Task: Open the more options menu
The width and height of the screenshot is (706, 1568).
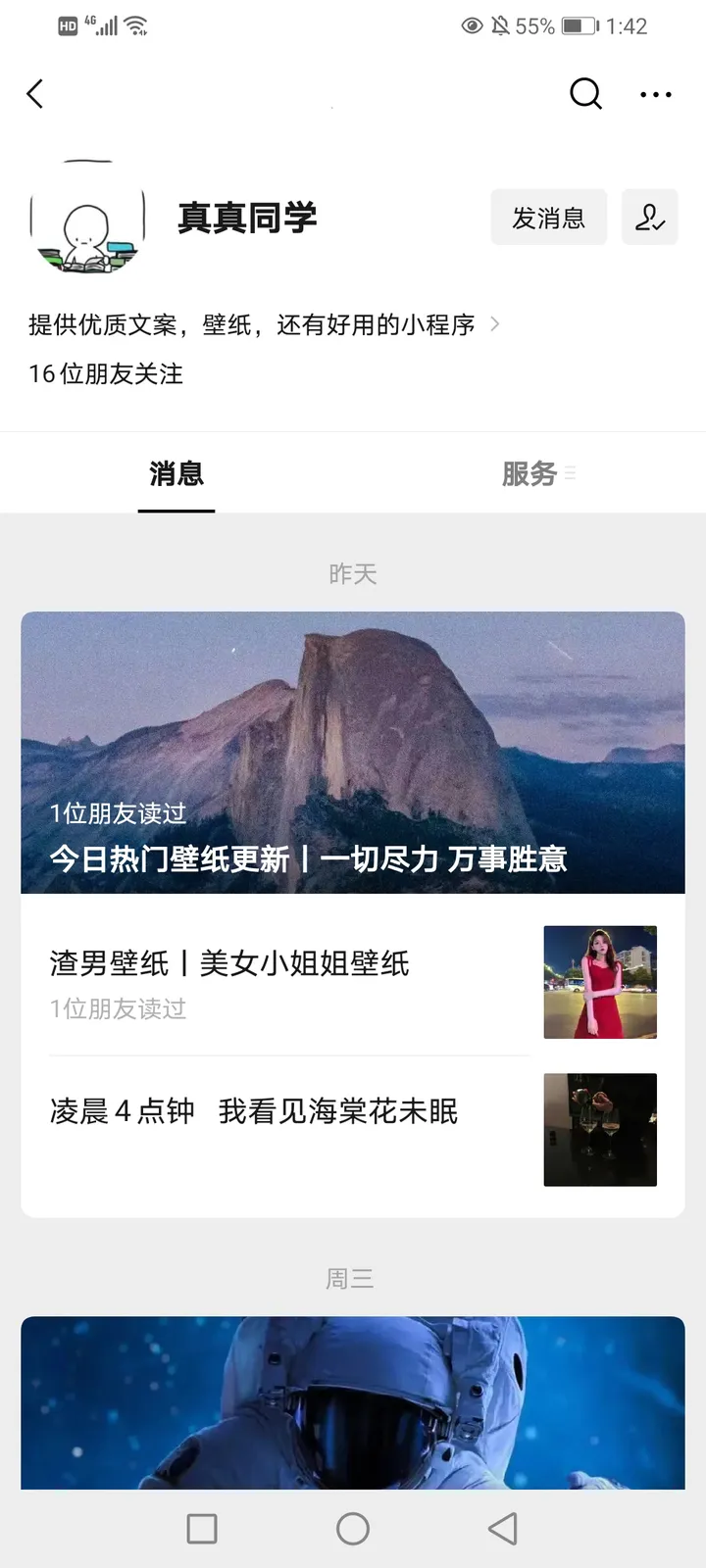Action: [655, 94]
